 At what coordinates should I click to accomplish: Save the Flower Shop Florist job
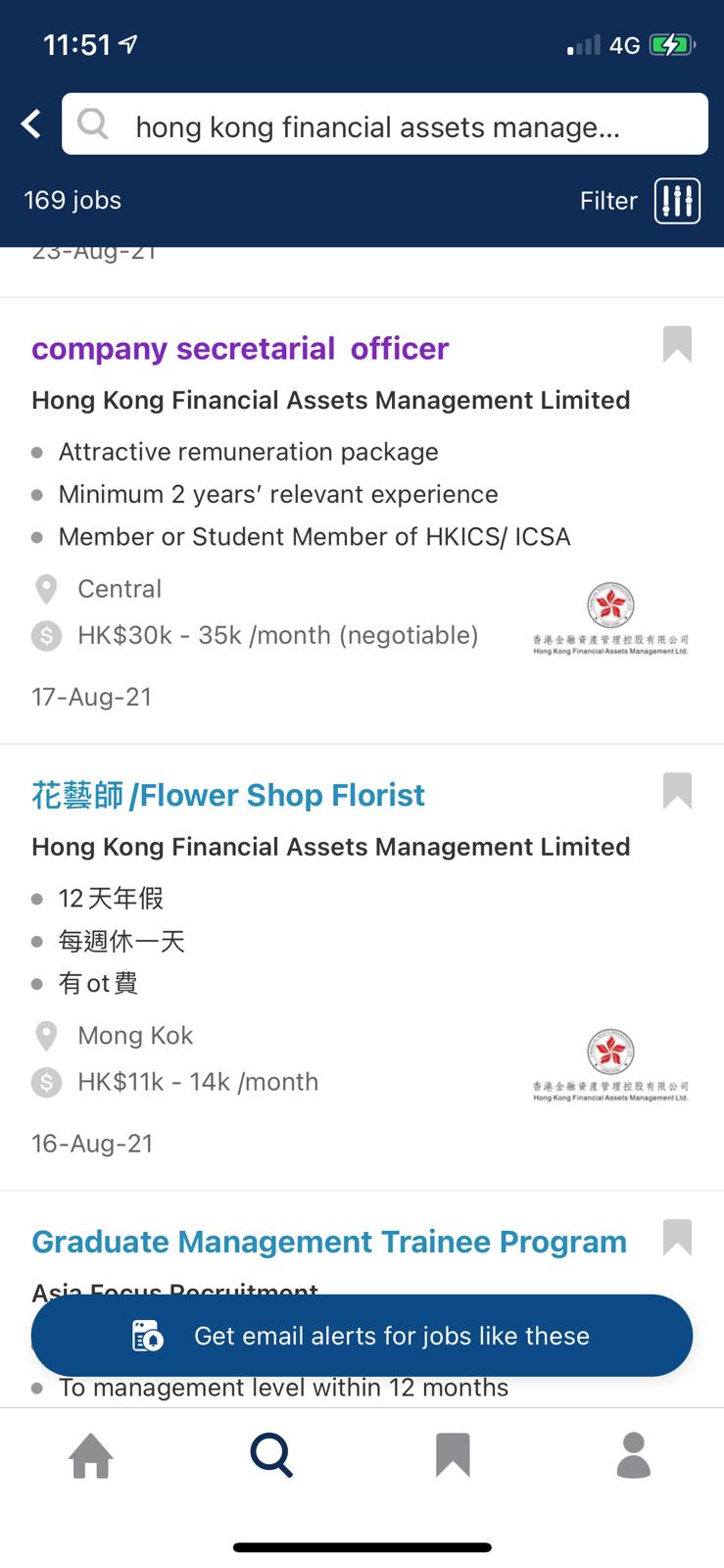click(677, 791)
